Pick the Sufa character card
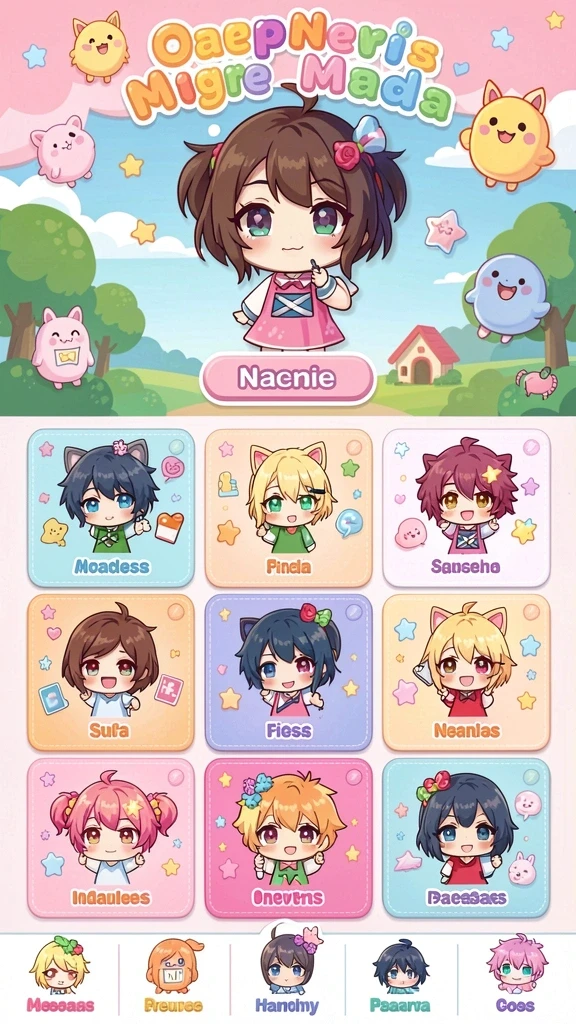576x1024 pixels. click(111, 673)
